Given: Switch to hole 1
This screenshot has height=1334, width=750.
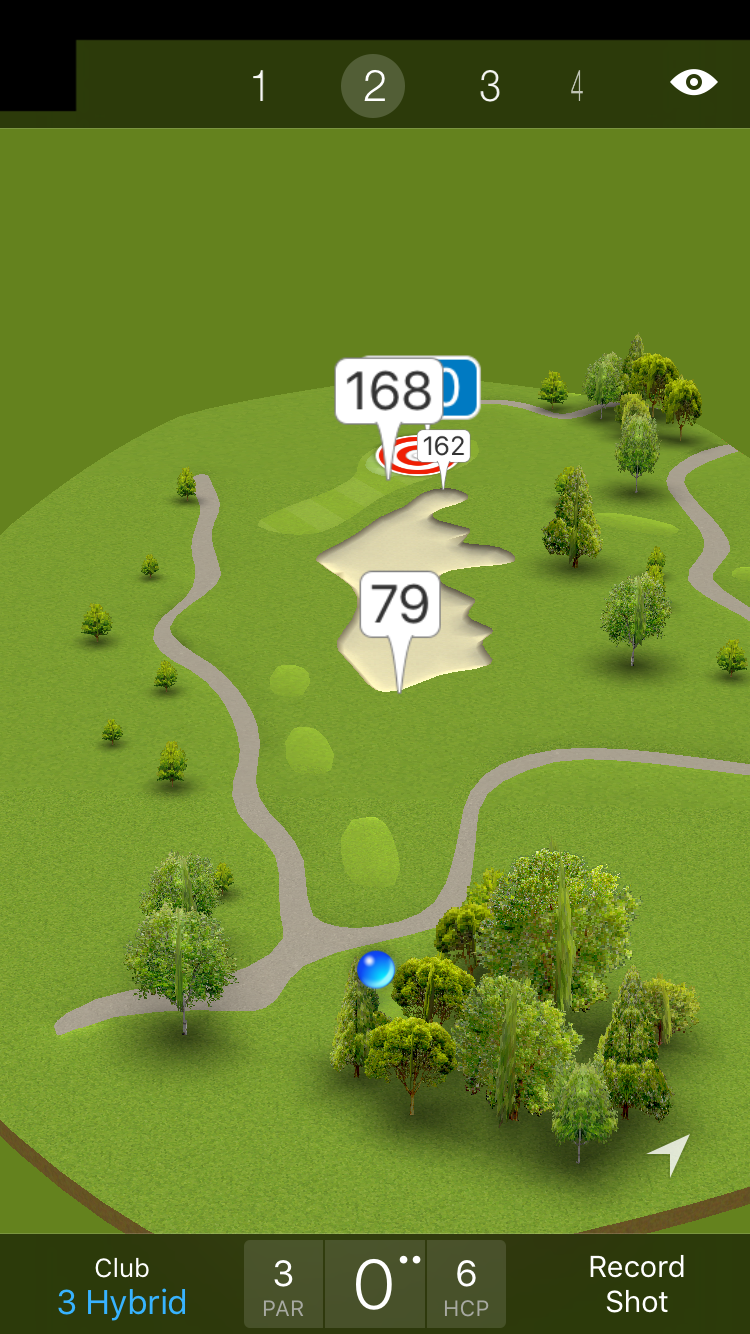Looking at the screenshot, I should pos(260,86).
